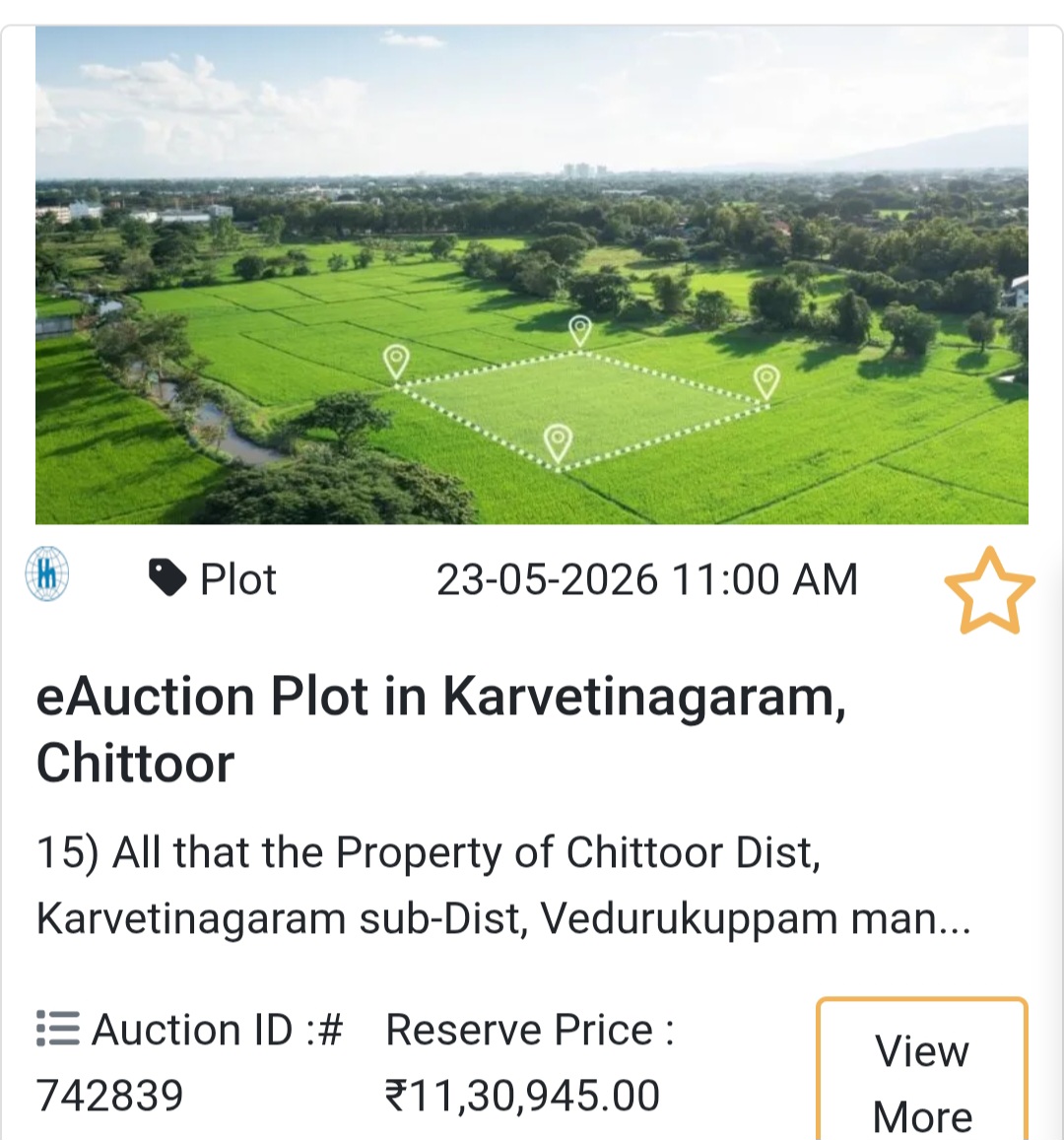Click the Reserve Price ₹11,30,945.00 value
Image resolution: width=1064 pixels, height=1140 pixels.
pos(521,1094)
